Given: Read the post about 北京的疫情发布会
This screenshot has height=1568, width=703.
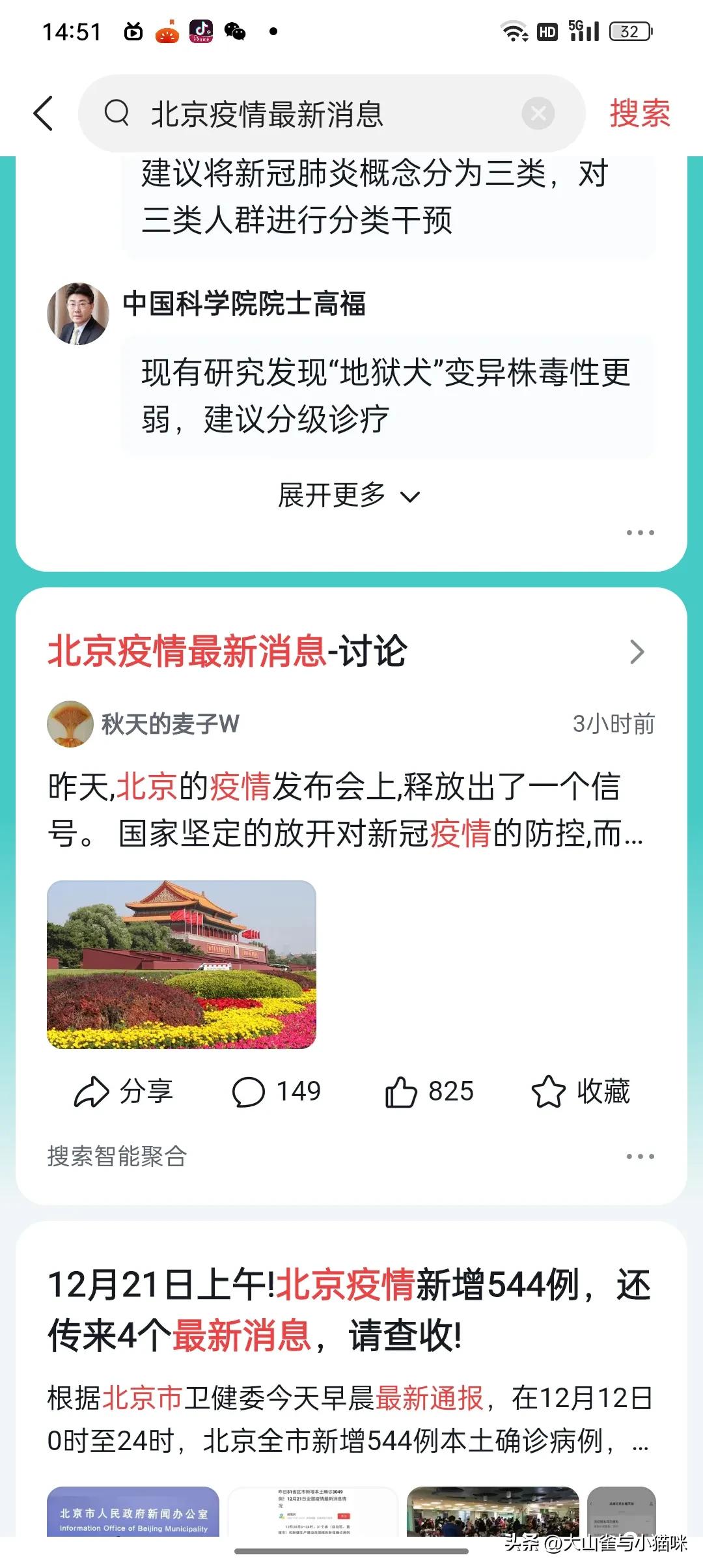Looking at the screenshot, I should tap(345, 809).
